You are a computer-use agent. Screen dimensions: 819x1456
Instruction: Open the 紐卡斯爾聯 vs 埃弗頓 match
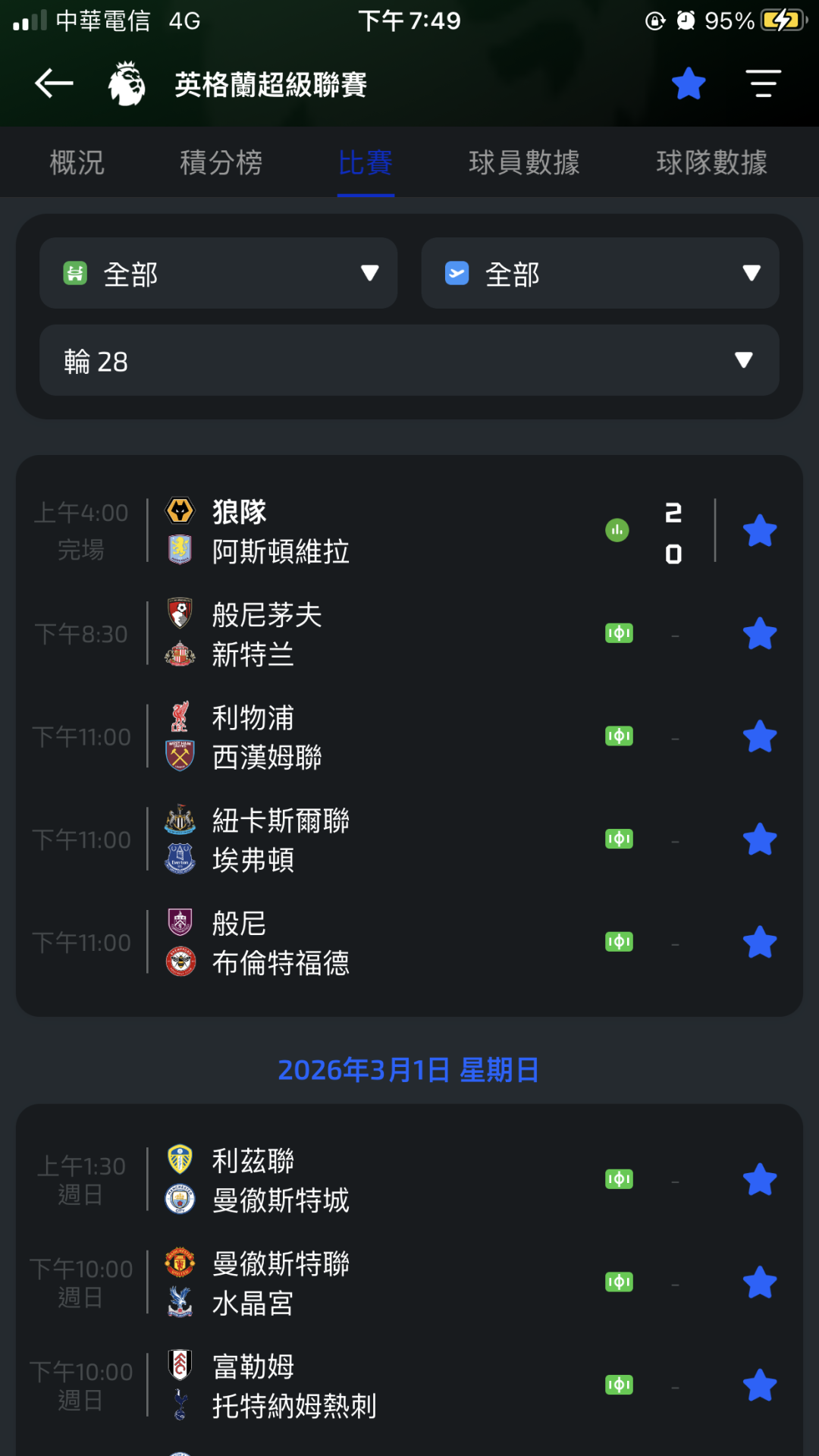(364, 839)
